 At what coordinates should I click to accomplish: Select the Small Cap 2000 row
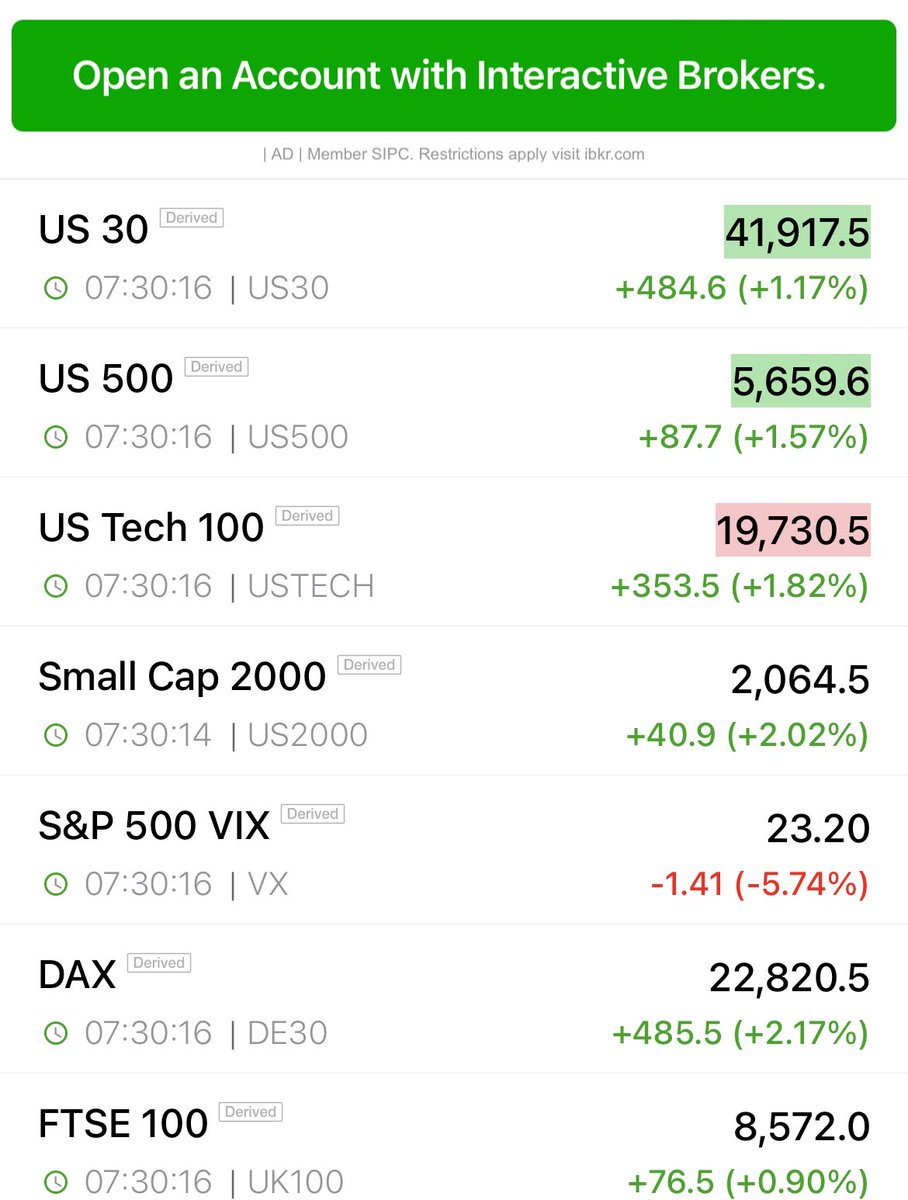pos(454,701)
